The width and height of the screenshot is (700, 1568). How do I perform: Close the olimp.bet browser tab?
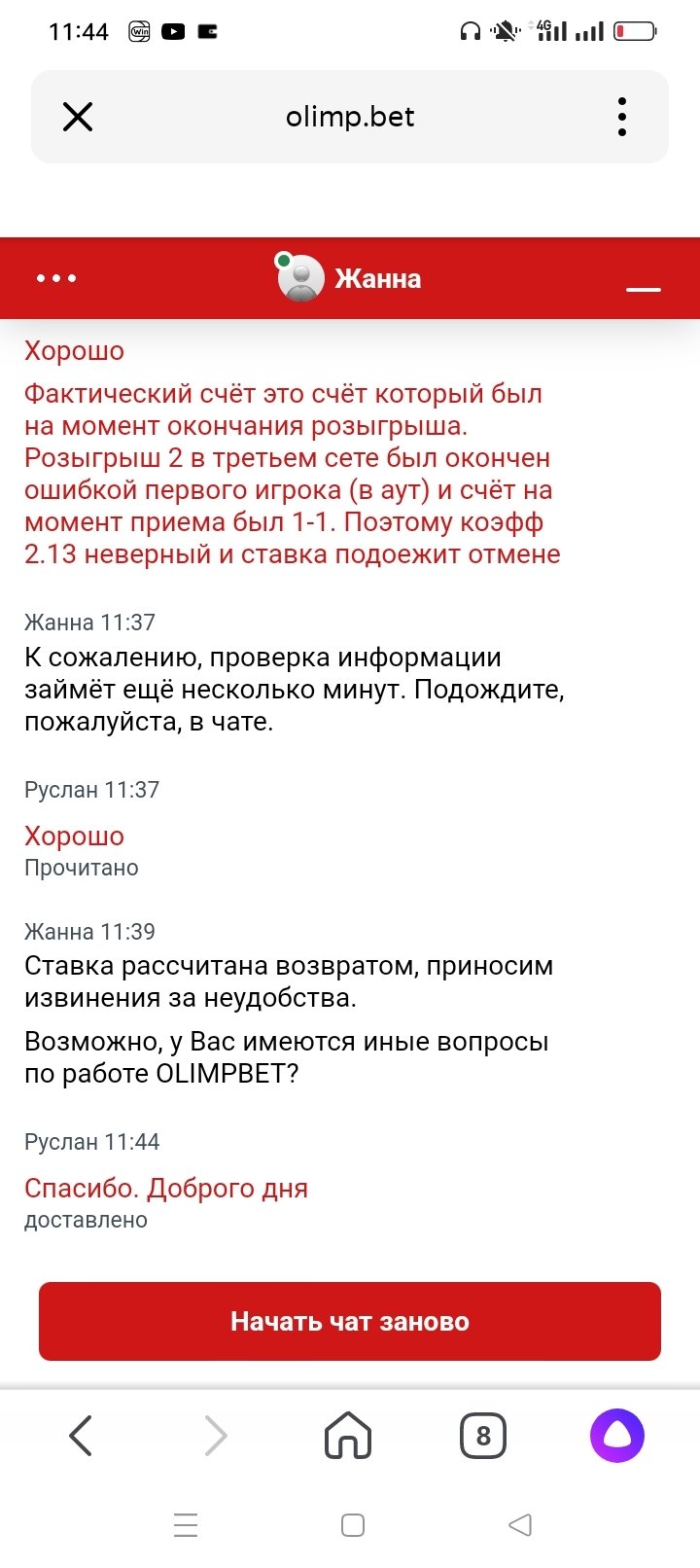tap(78, 118)
